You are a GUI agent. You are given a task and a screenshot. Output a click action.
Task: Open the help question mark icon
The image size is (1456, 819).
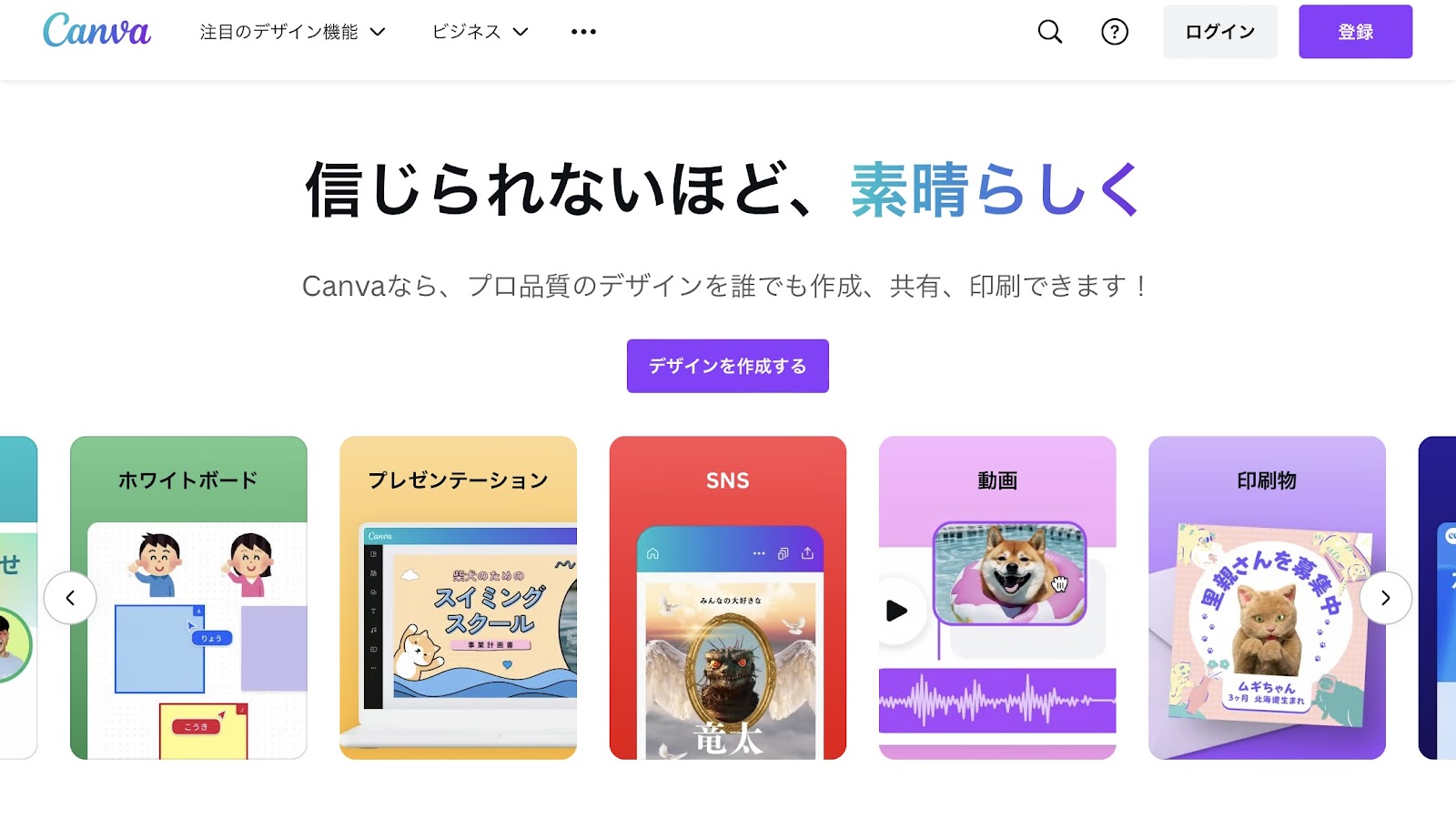pyautogui.click(x=1115, y=32)
